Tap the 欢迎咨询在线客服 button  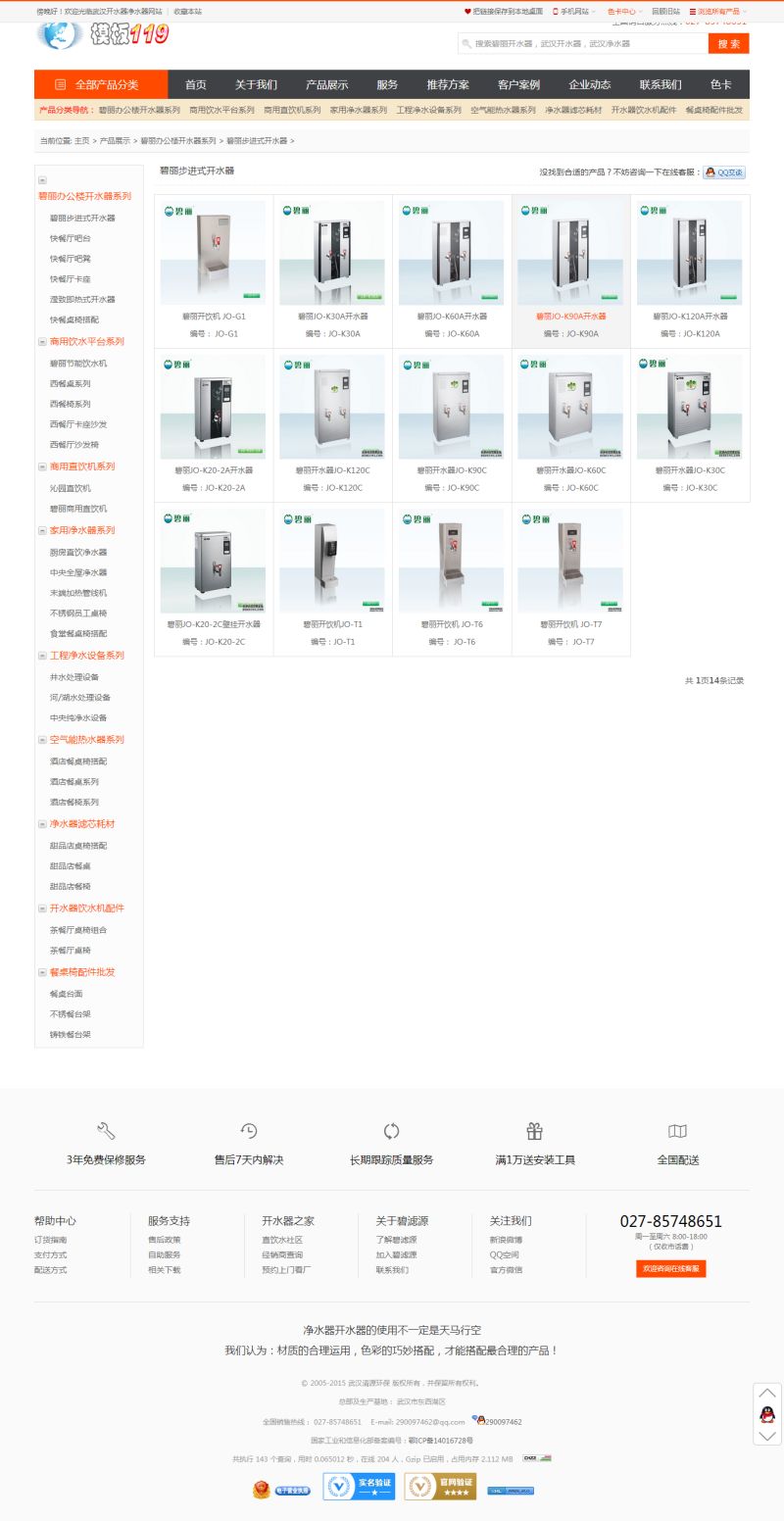tap(670, 1268)
